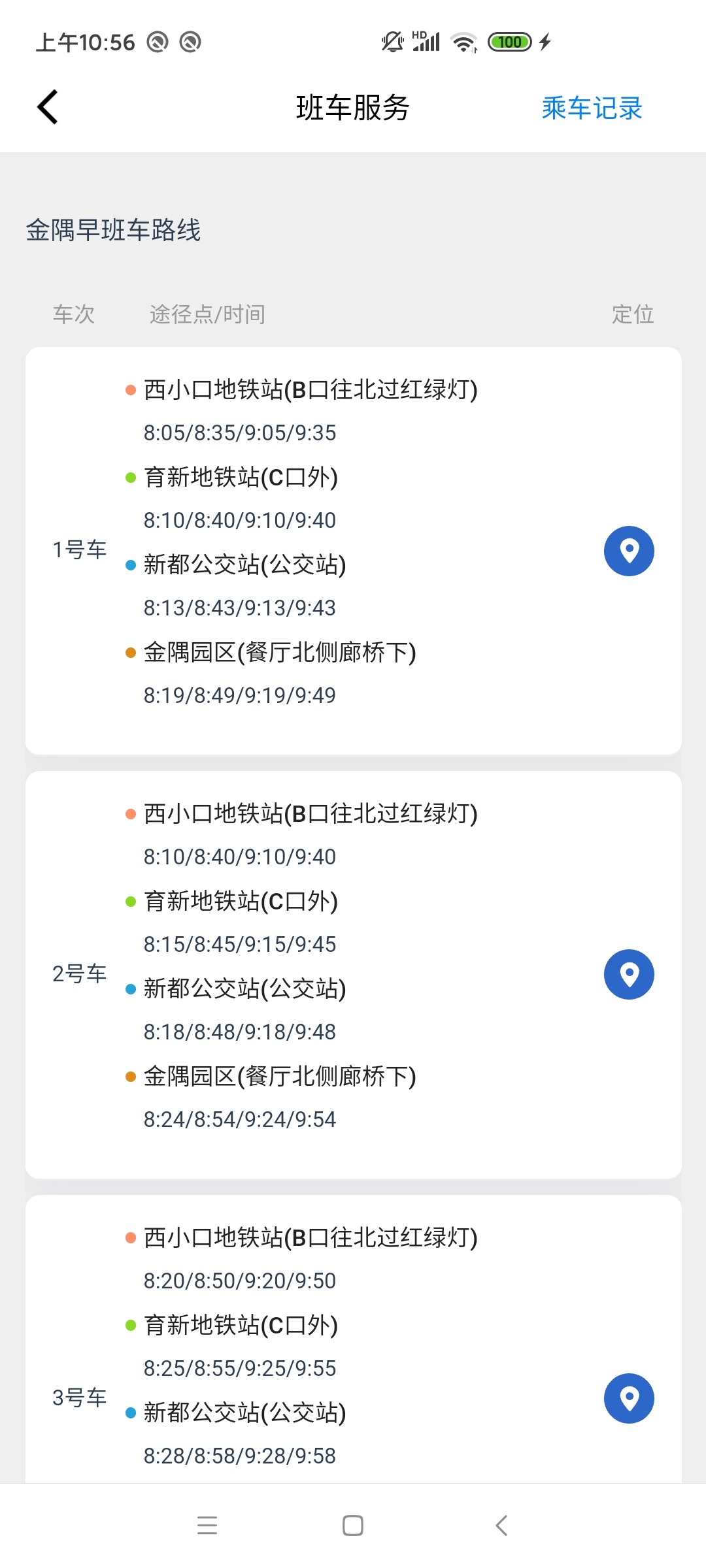Tap the time row 8:05/8:35/9:05/9:35
706x1568 pixels.
coord(239,433)
